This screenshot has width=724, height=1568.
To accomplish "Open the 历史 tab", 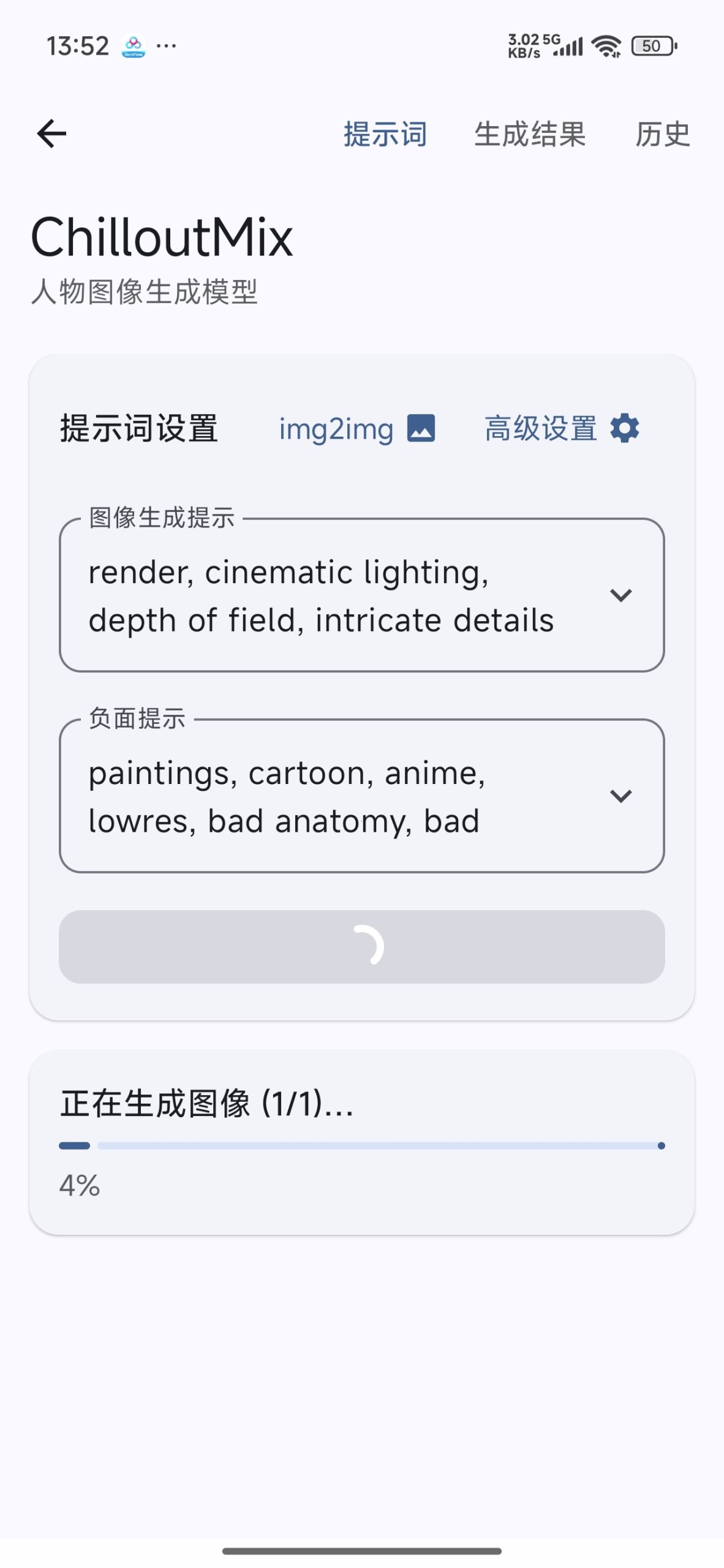I will tap(662, 134).
